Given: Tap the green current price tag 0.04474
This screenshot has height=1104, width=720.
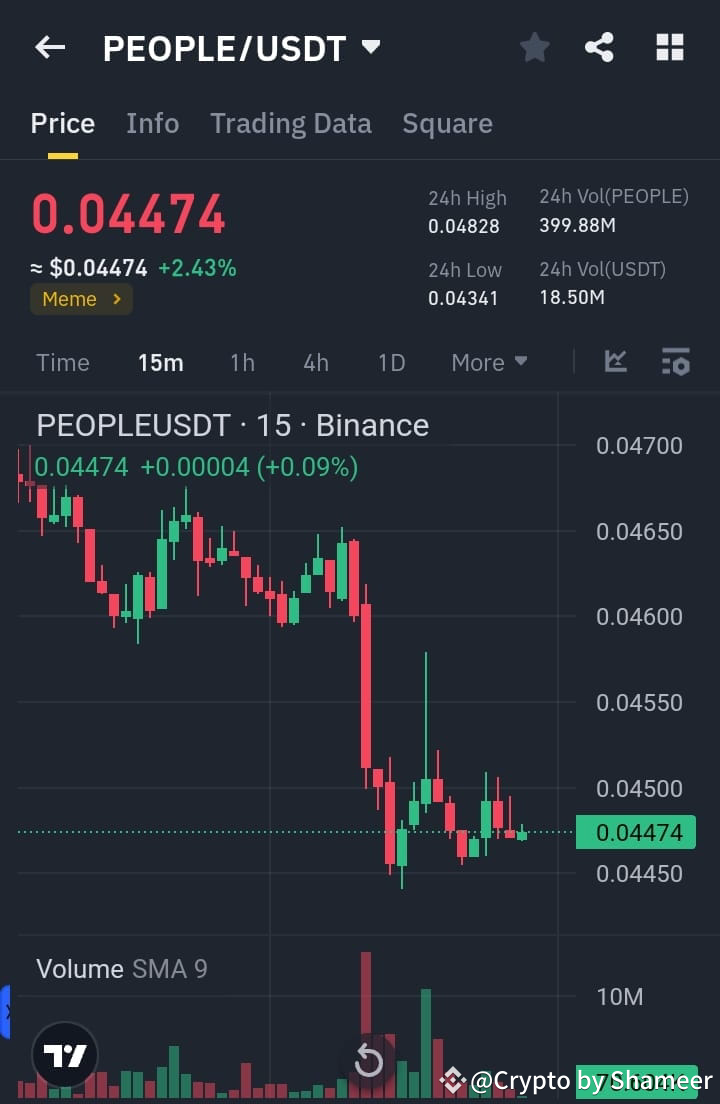Looking at the screenshot, I should tap(637, 832).
